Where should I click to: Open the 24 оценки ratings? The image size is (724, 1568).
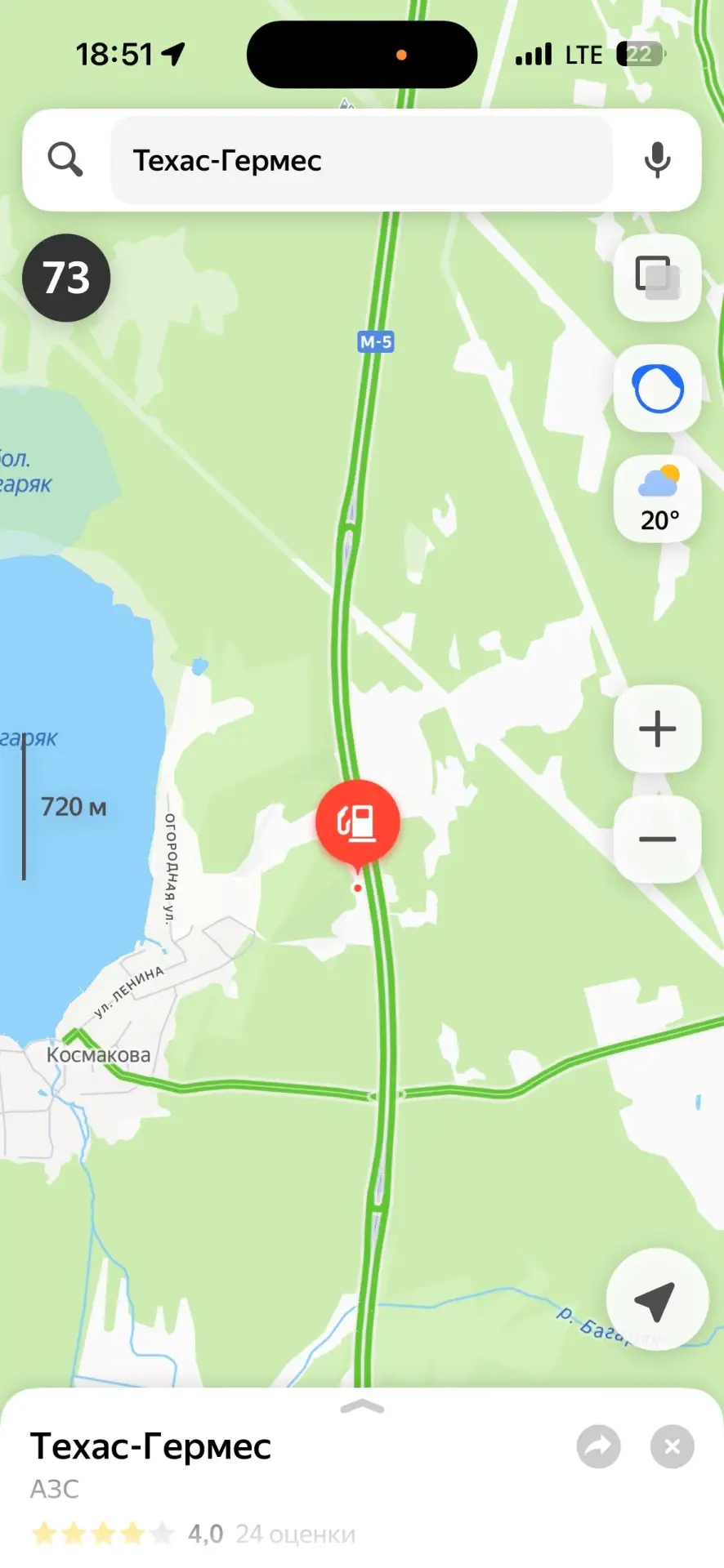click(296, 1534)
